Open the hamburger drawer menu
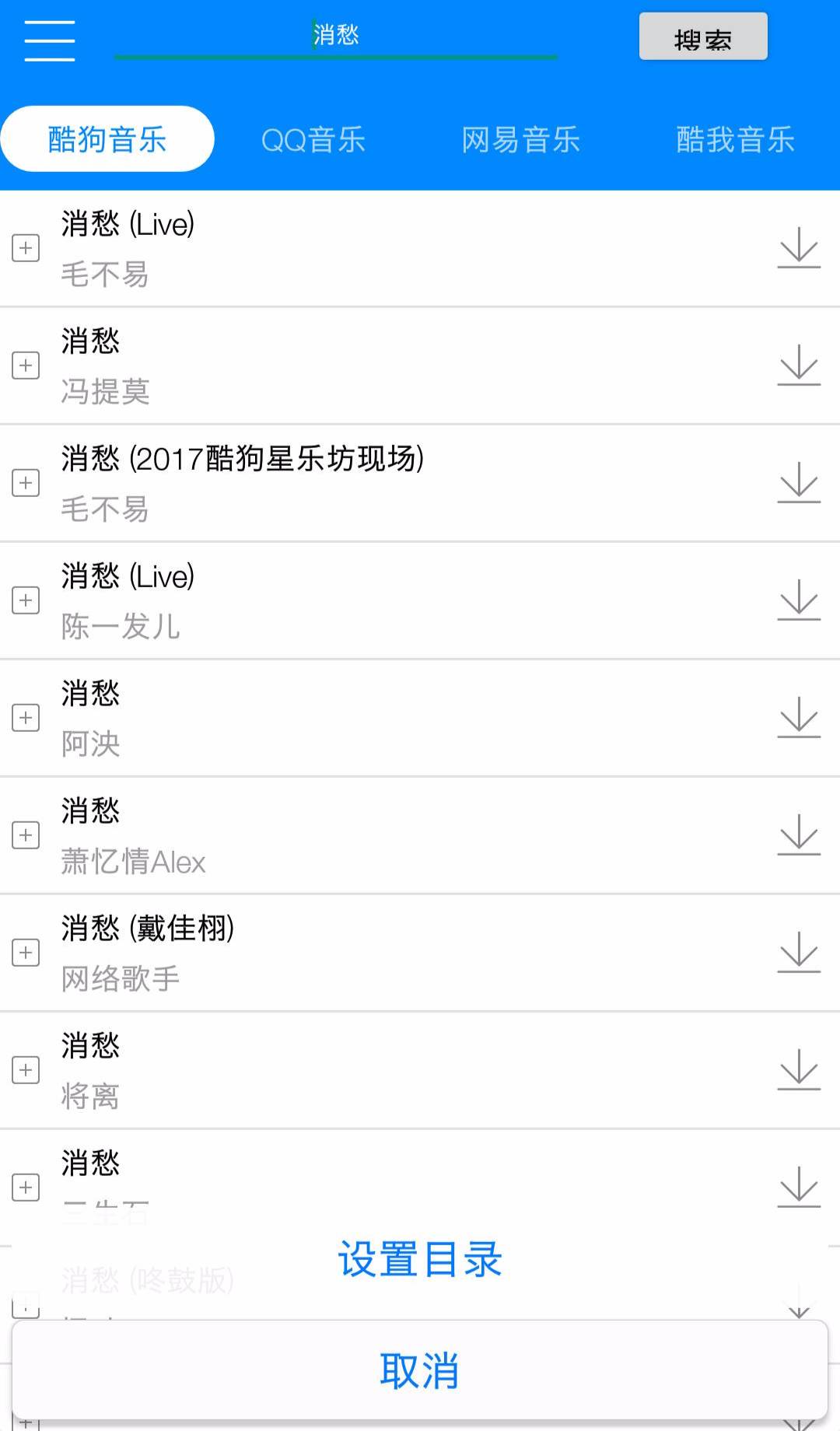 (50, 40)
